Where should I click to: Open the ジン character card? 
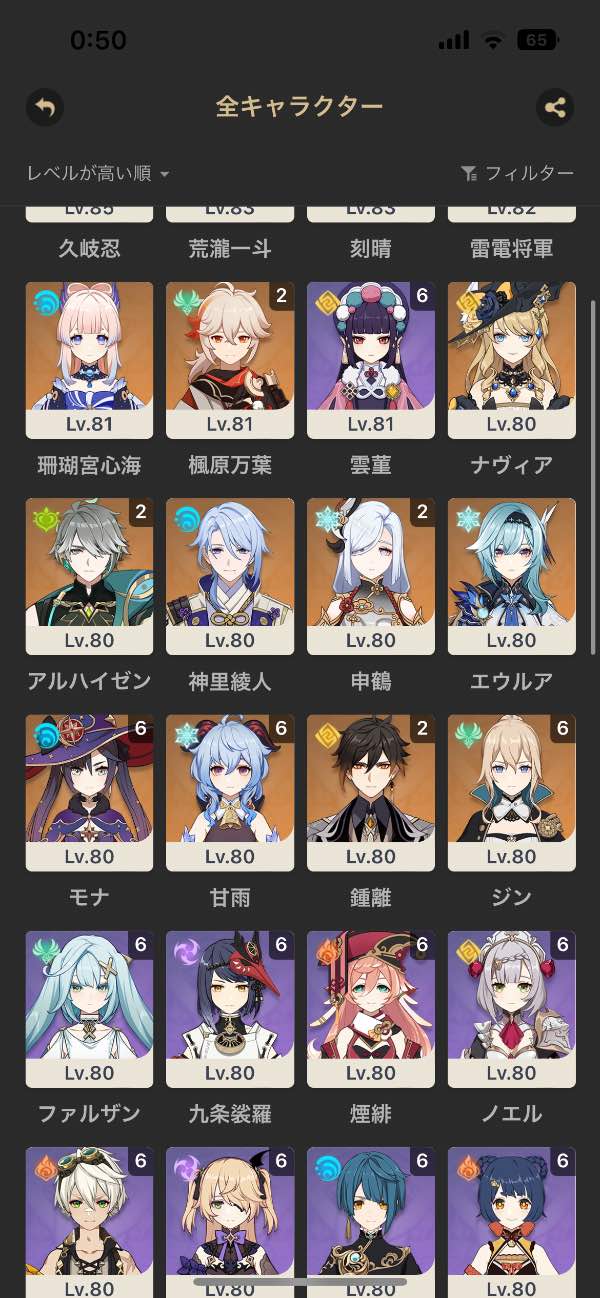512,793
